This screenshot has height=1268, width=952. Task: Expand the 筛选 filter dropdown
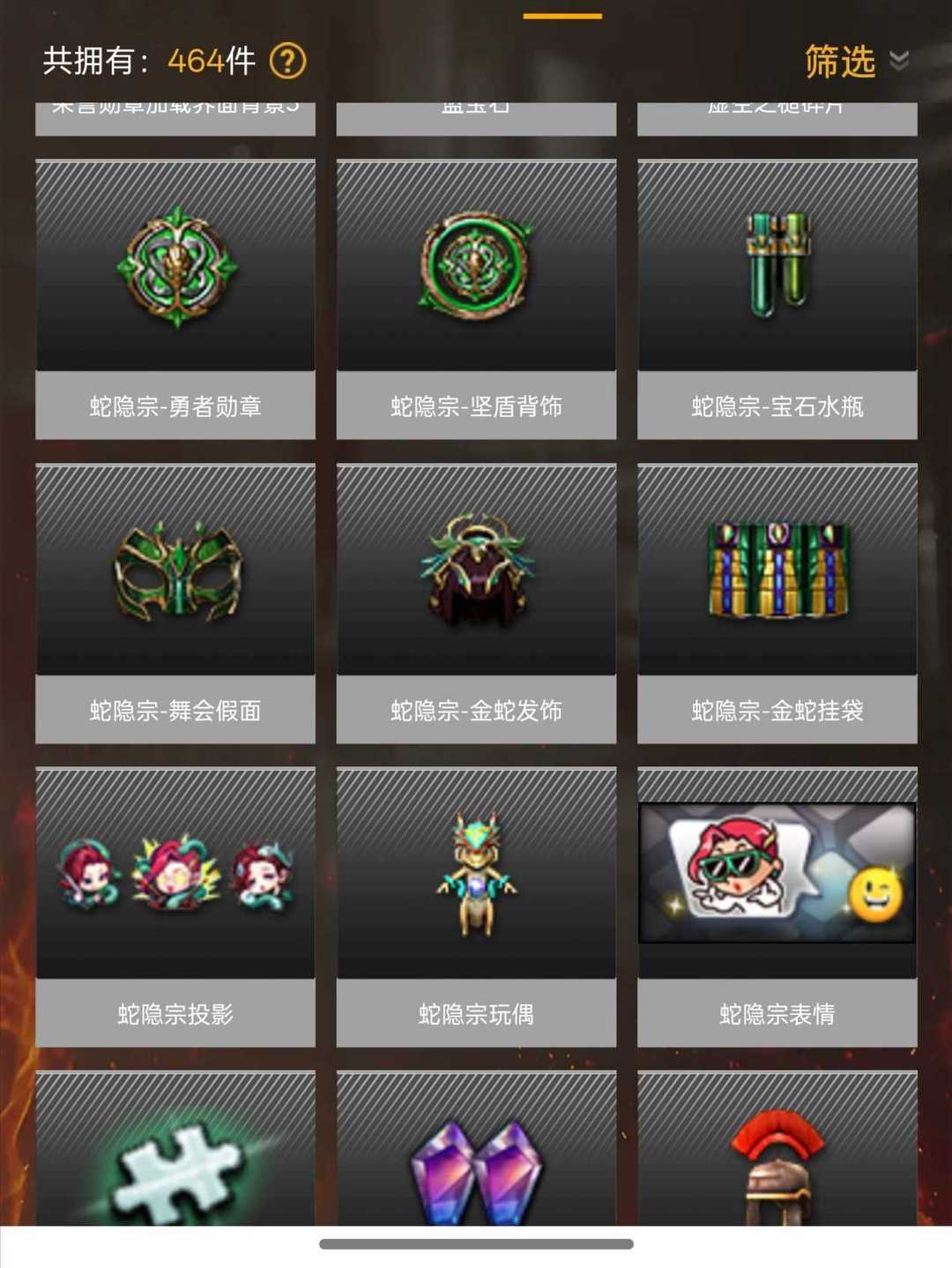pos(853,62)
